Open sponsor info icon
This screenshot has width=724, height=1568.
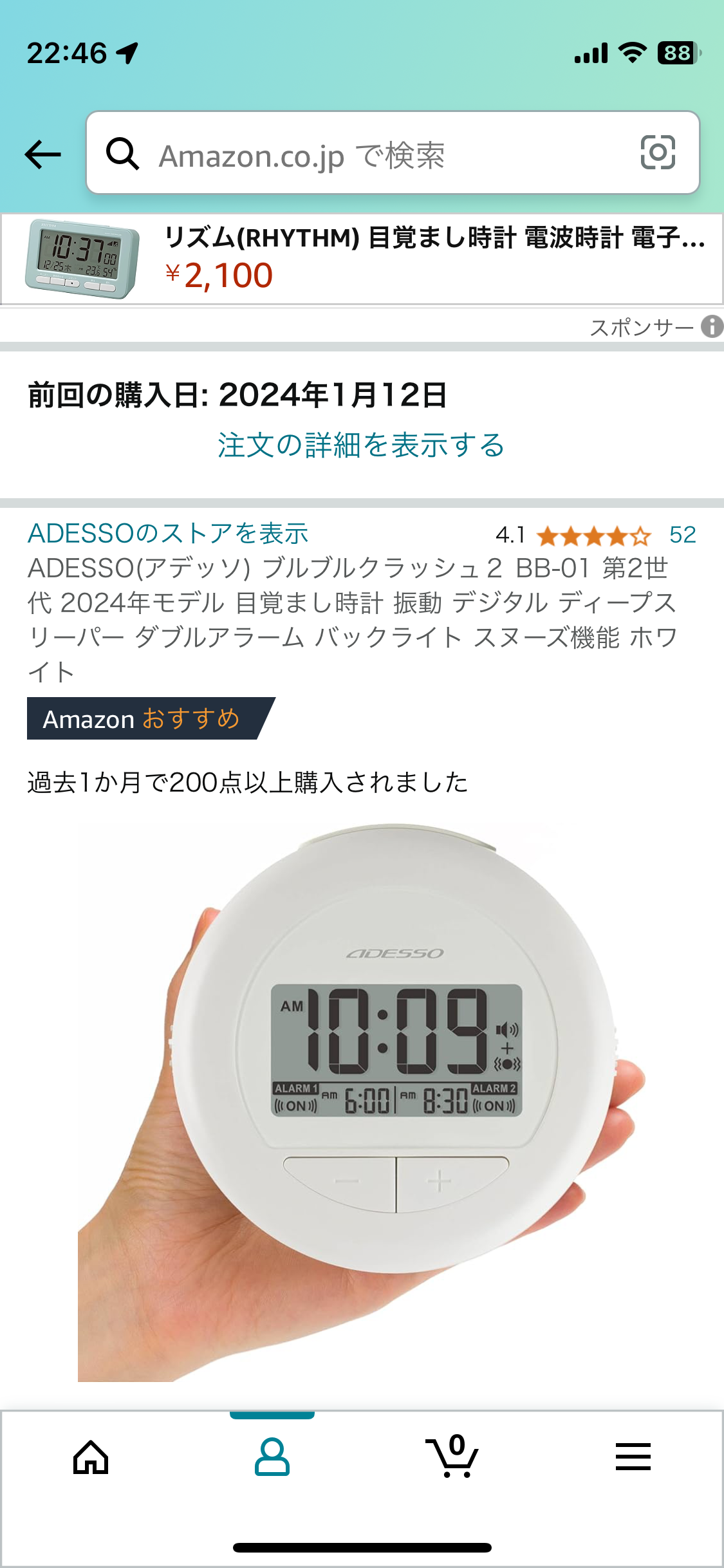(712, 326)
